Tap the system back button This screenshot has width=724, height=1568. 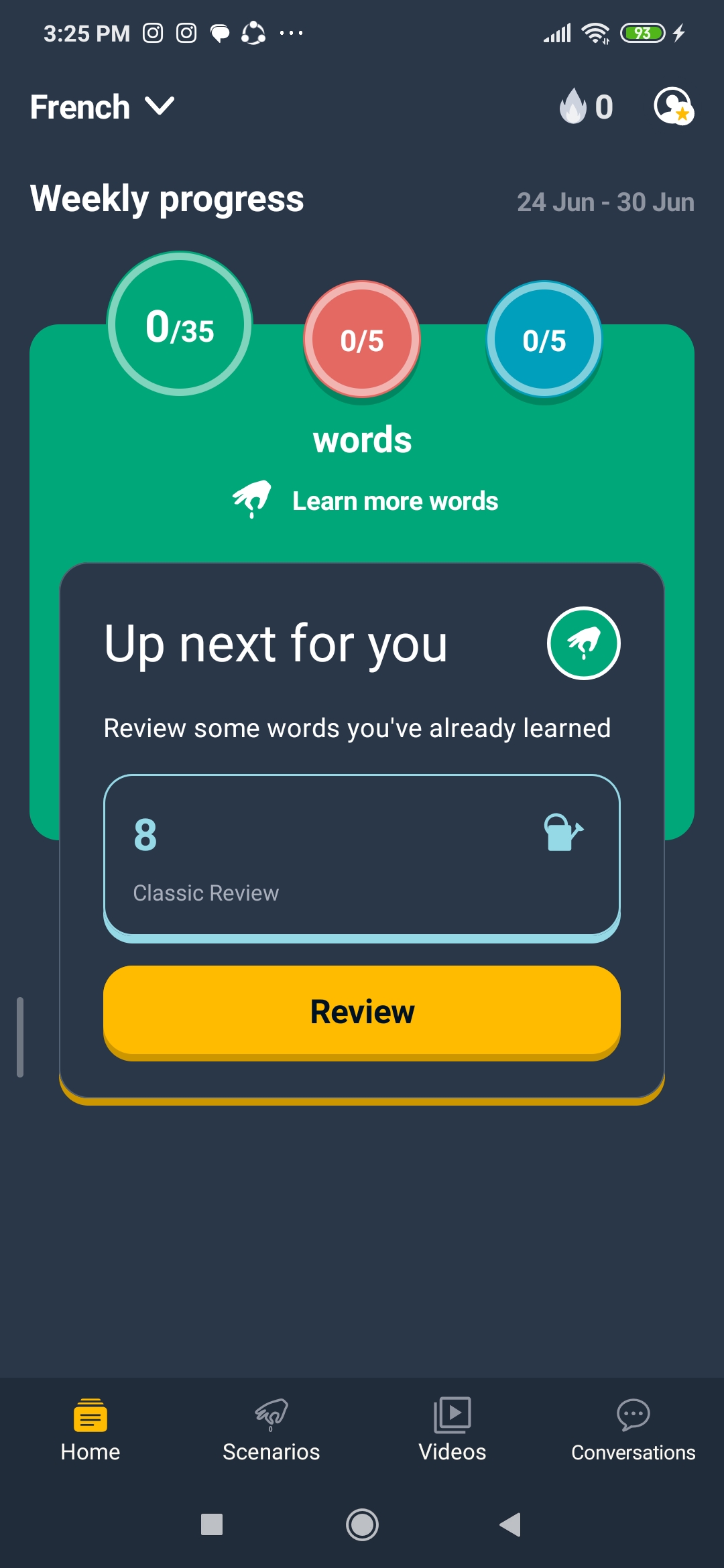coord(511,1524)
